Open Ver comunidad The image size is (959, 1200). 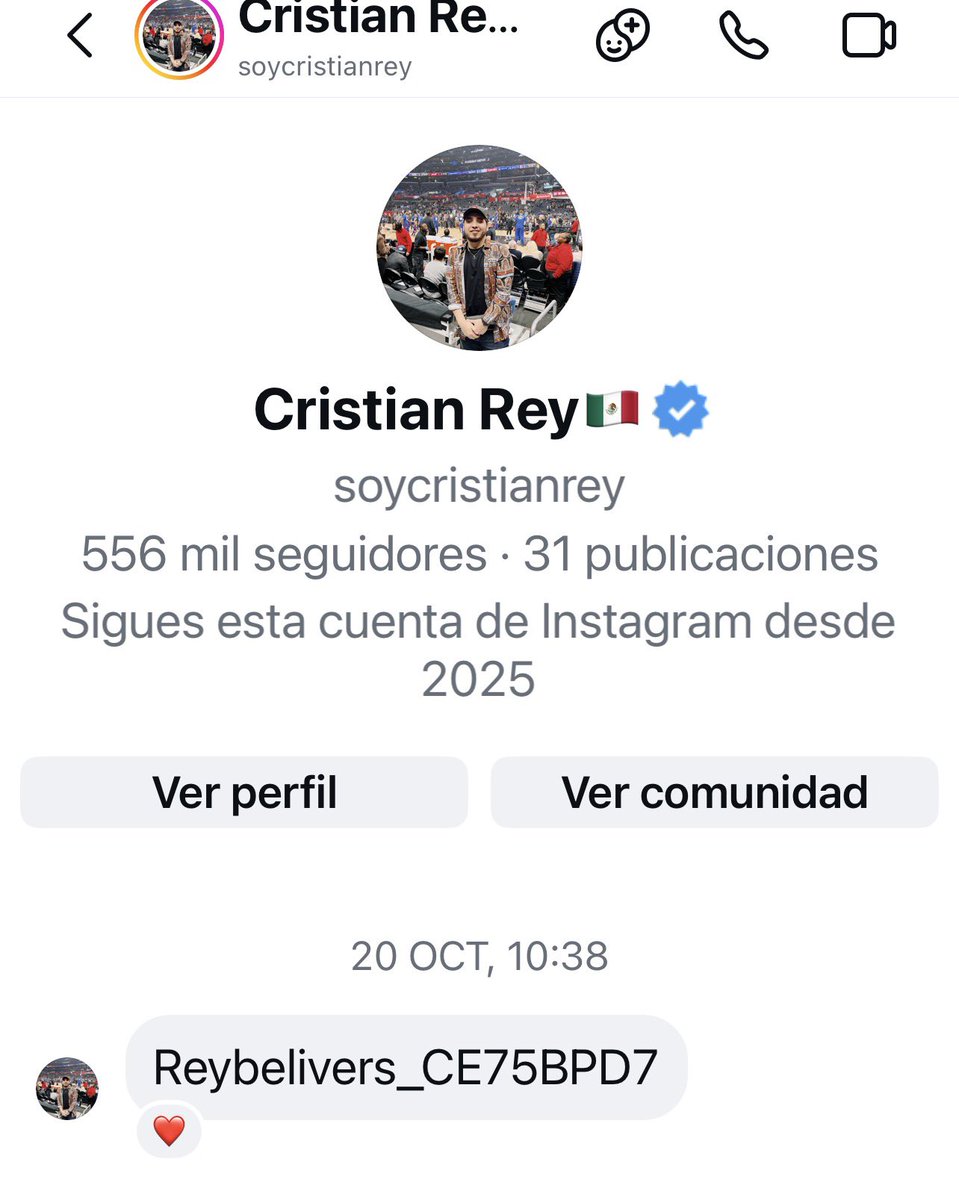pyautogui.click(x=714, y=792)
